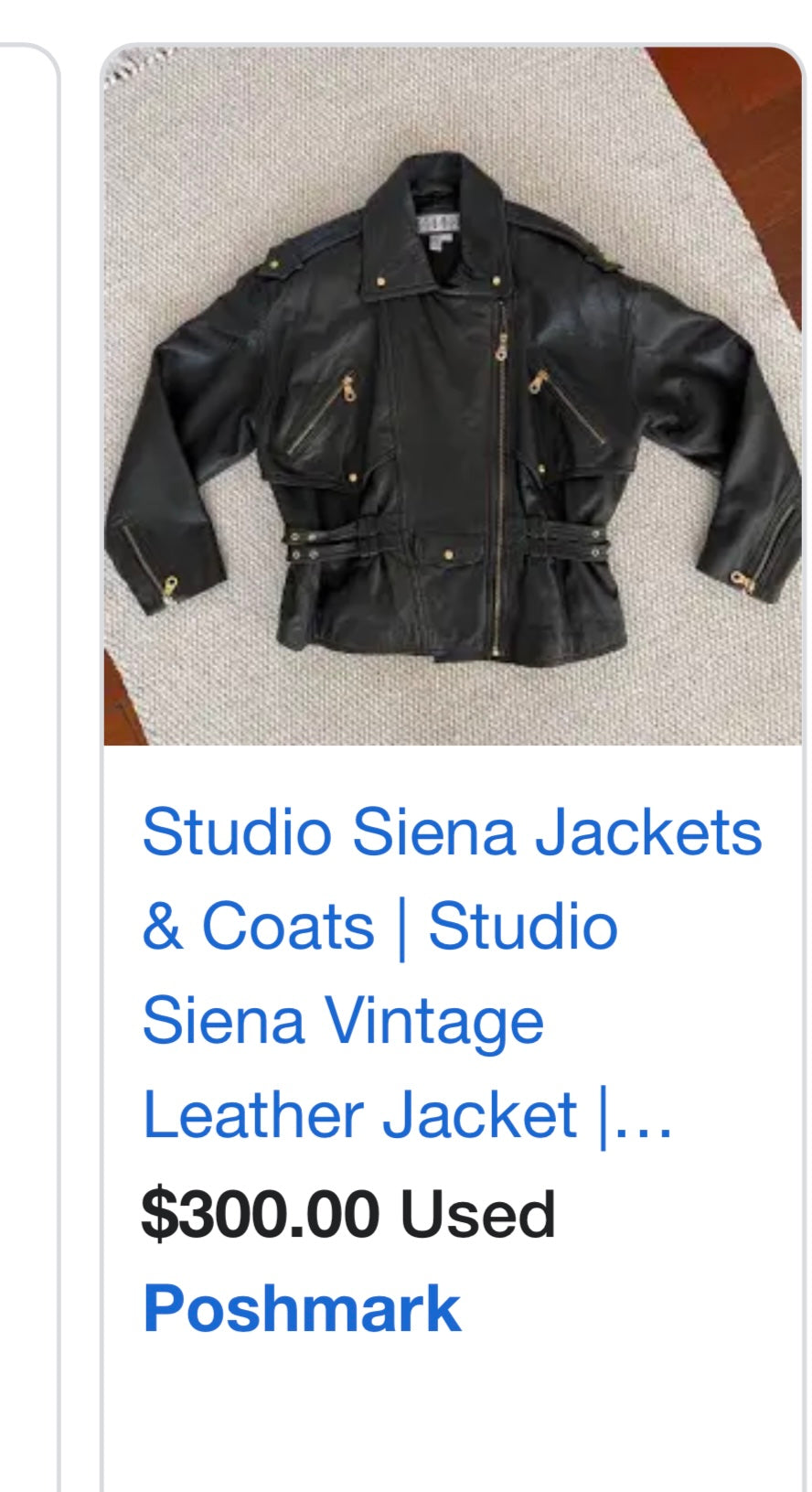812x1492 pixels.
Task: Open the leather jacket product image
Action: point(453,395)
